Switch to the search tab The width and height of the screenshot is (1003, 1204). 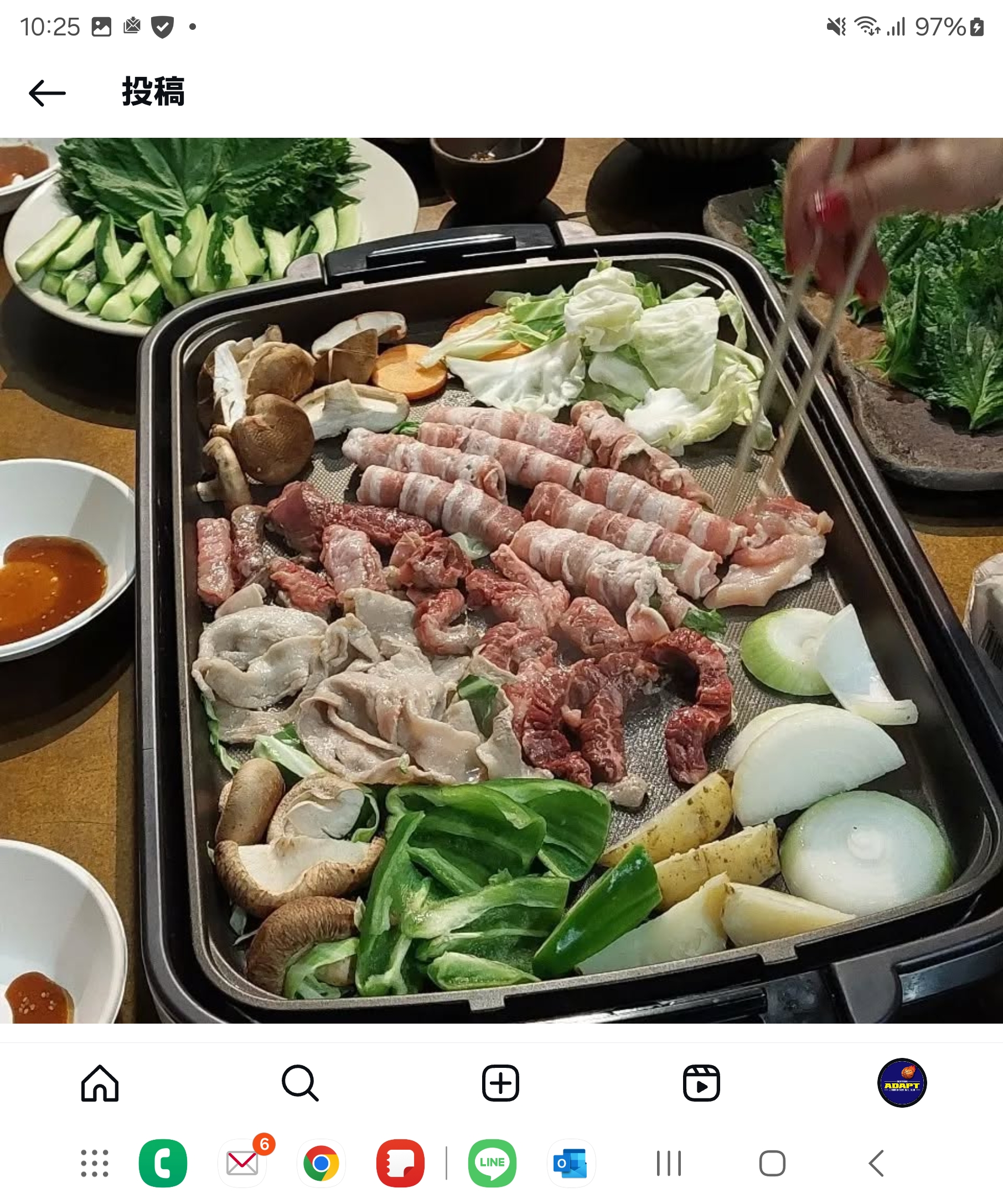300,1083
